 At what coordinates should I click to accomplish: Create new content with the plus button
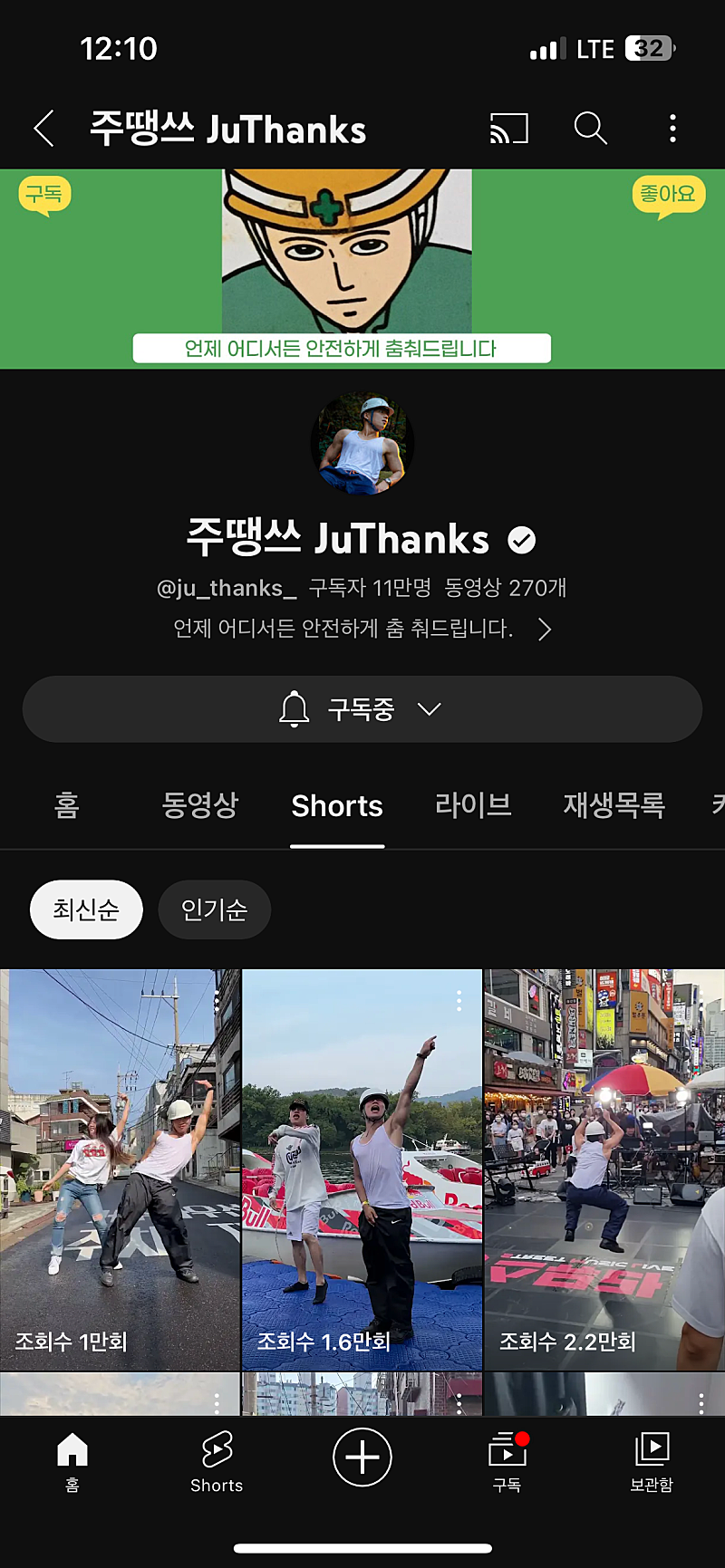point(362,1457)
